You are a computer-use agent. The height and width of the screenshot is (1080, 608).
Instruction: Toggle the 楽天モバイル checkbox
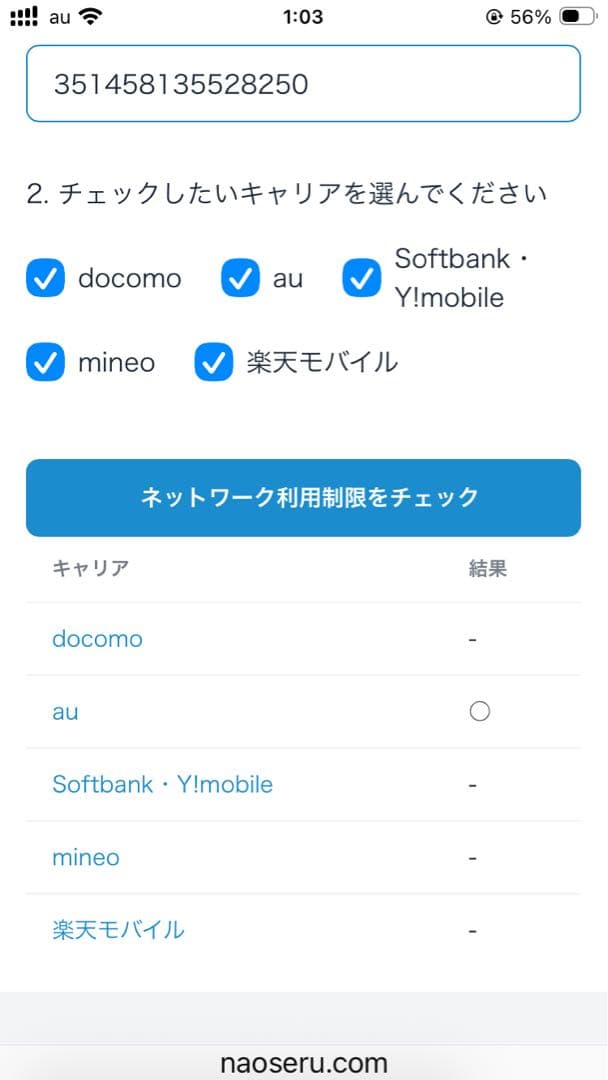(x=214, y=363)
